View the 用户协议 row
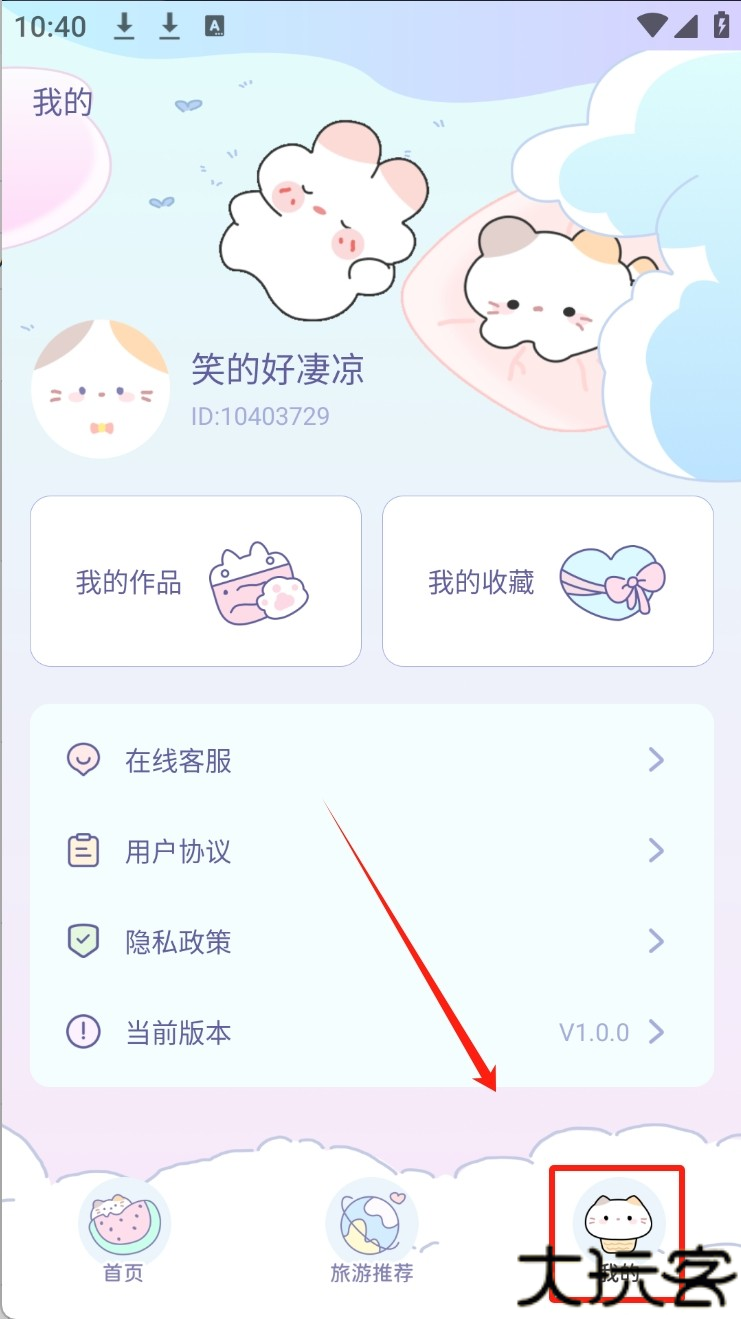The image size is (741, 1319). 370,851
